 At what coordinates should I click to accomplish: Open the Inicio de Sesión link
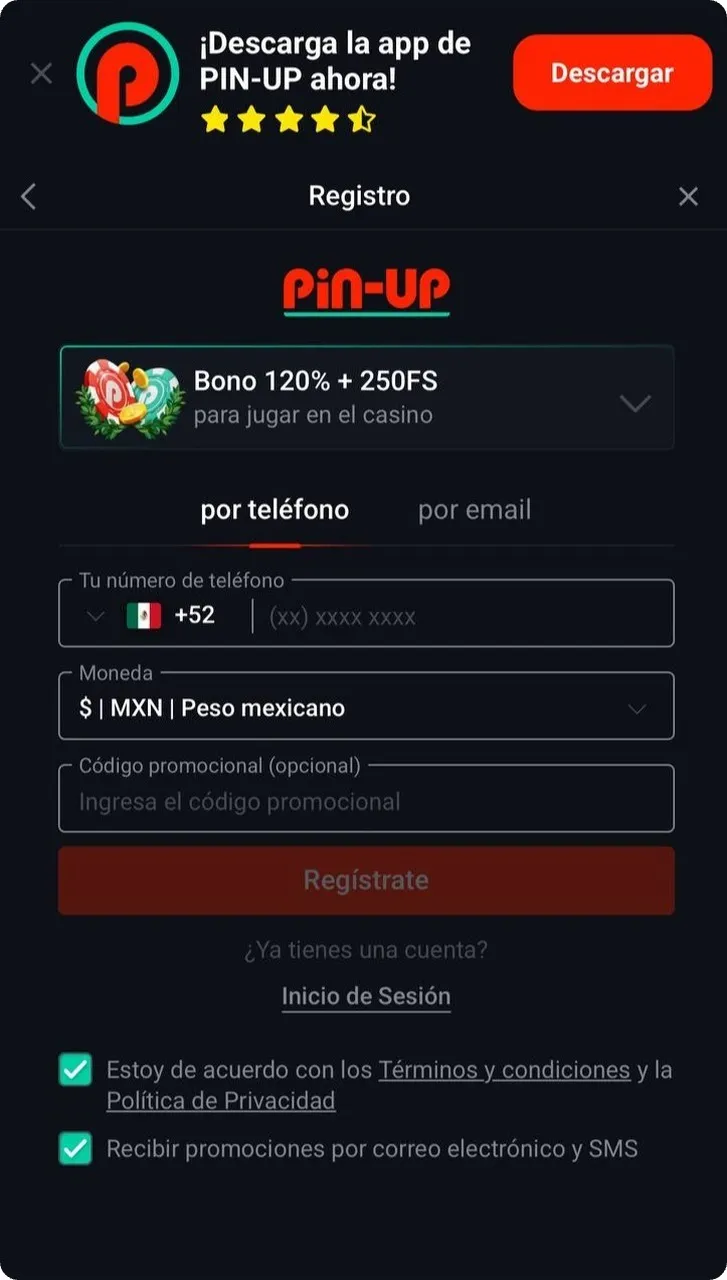coord(366,996)
